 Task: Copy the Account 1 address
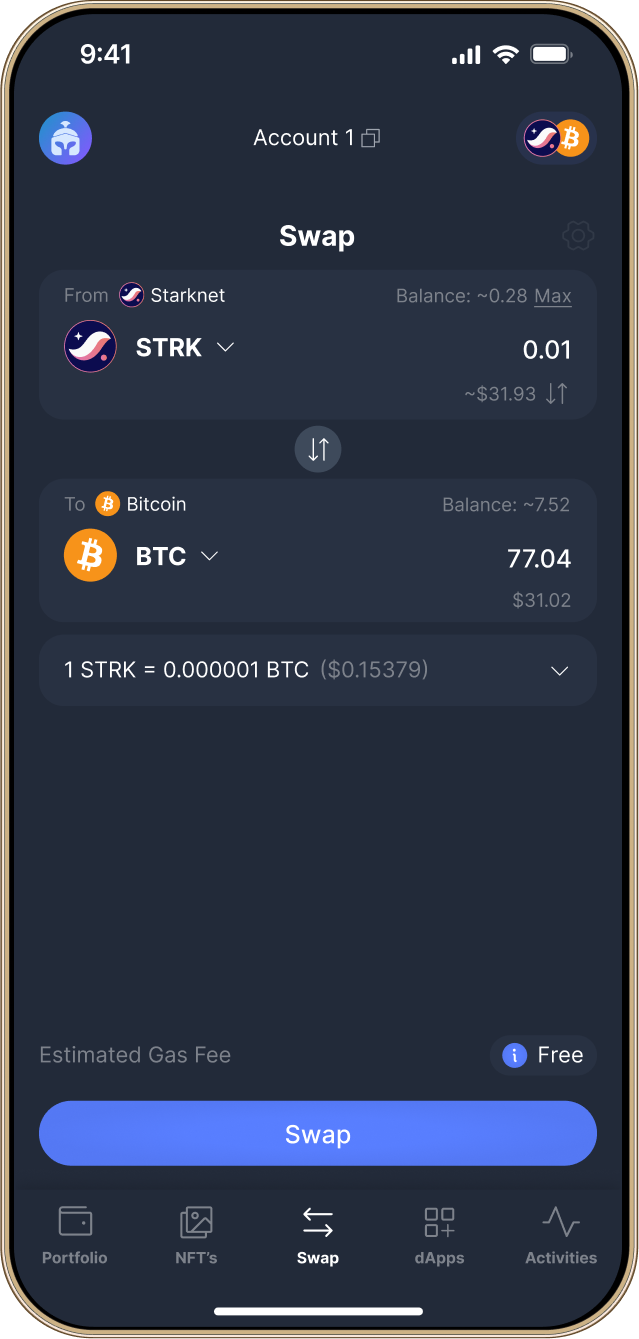point(371,138)
